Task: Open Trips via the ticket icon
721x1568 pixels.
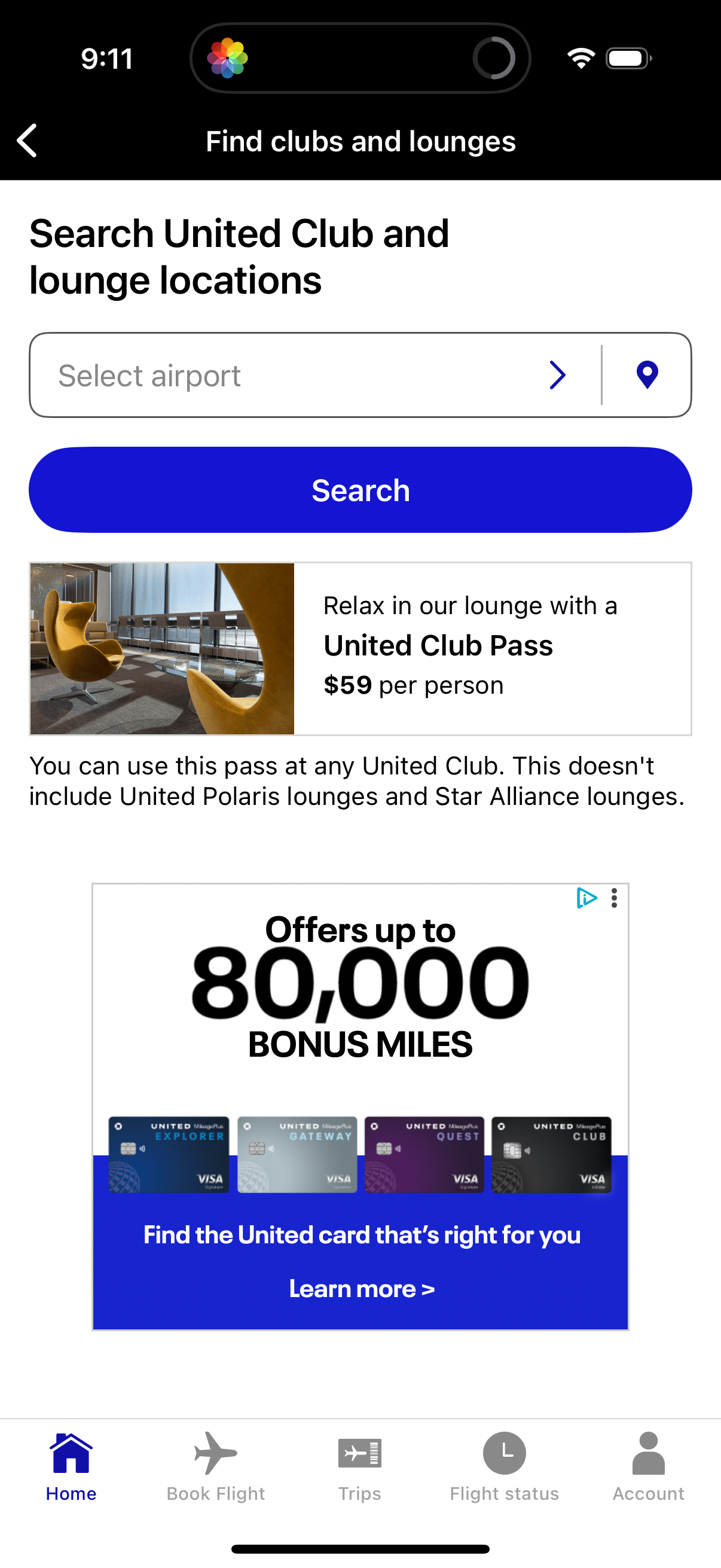Action: tap(360, 1453)
